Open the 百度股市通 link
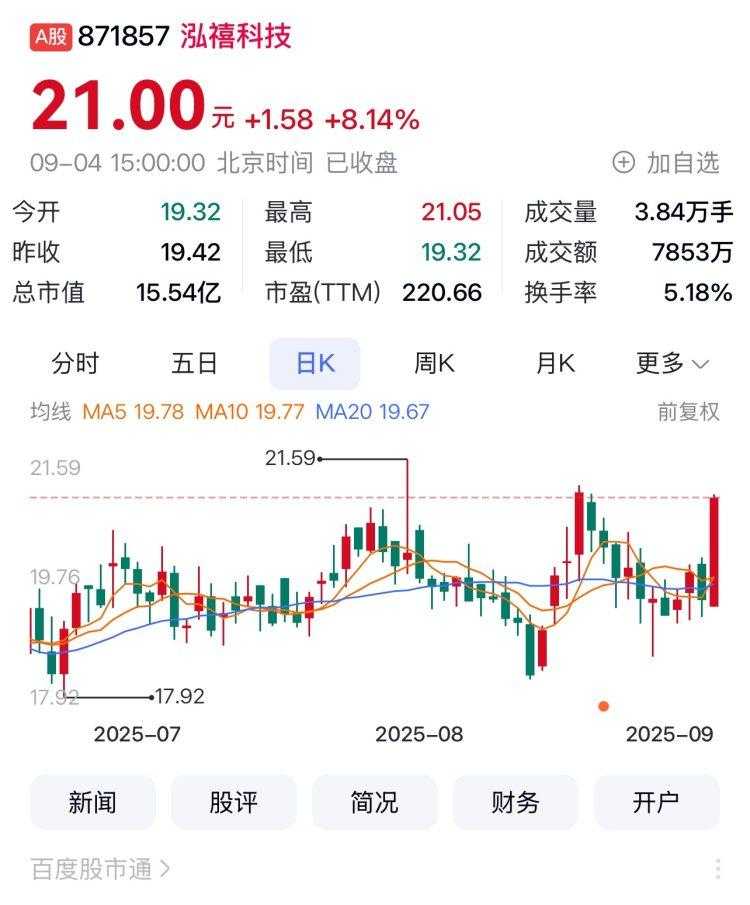This screenshot has width=750, height=905. (100, 869)
